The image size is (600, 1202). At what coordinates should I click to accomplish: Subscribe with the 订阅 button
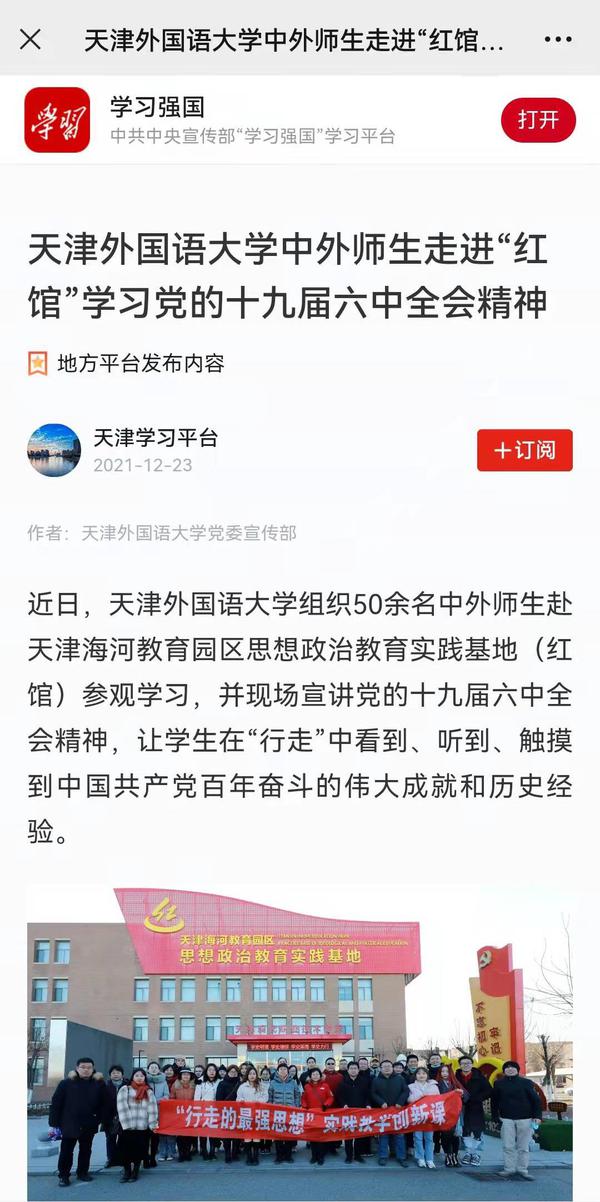click(x=524, y=450)
